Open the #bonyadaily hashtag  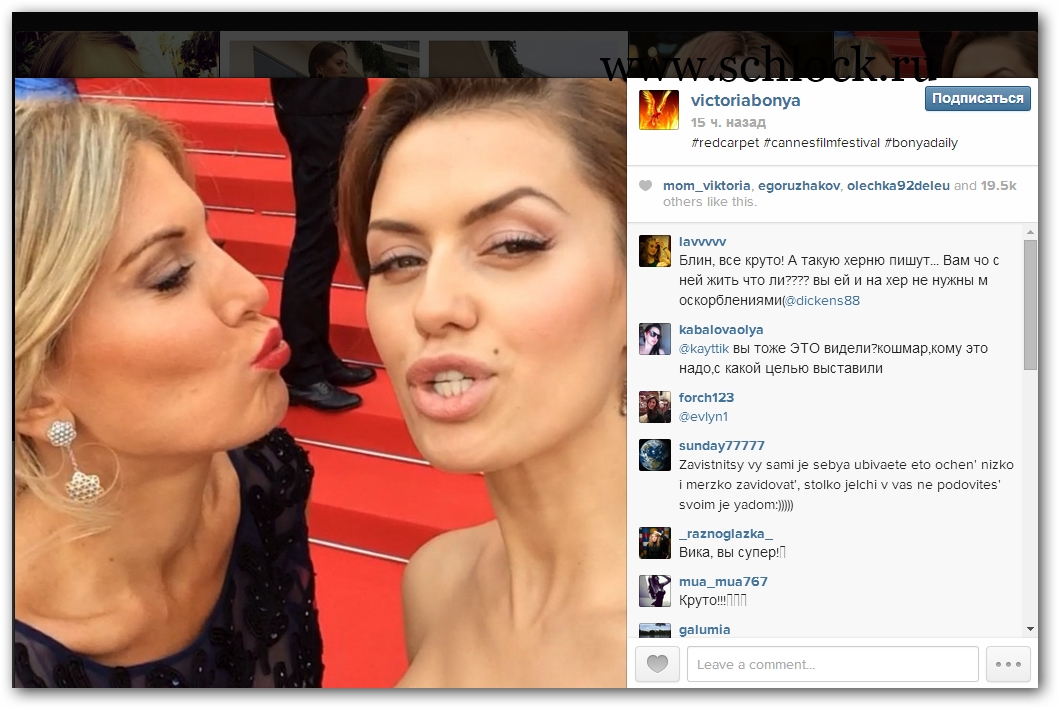[x=921, y=143]
